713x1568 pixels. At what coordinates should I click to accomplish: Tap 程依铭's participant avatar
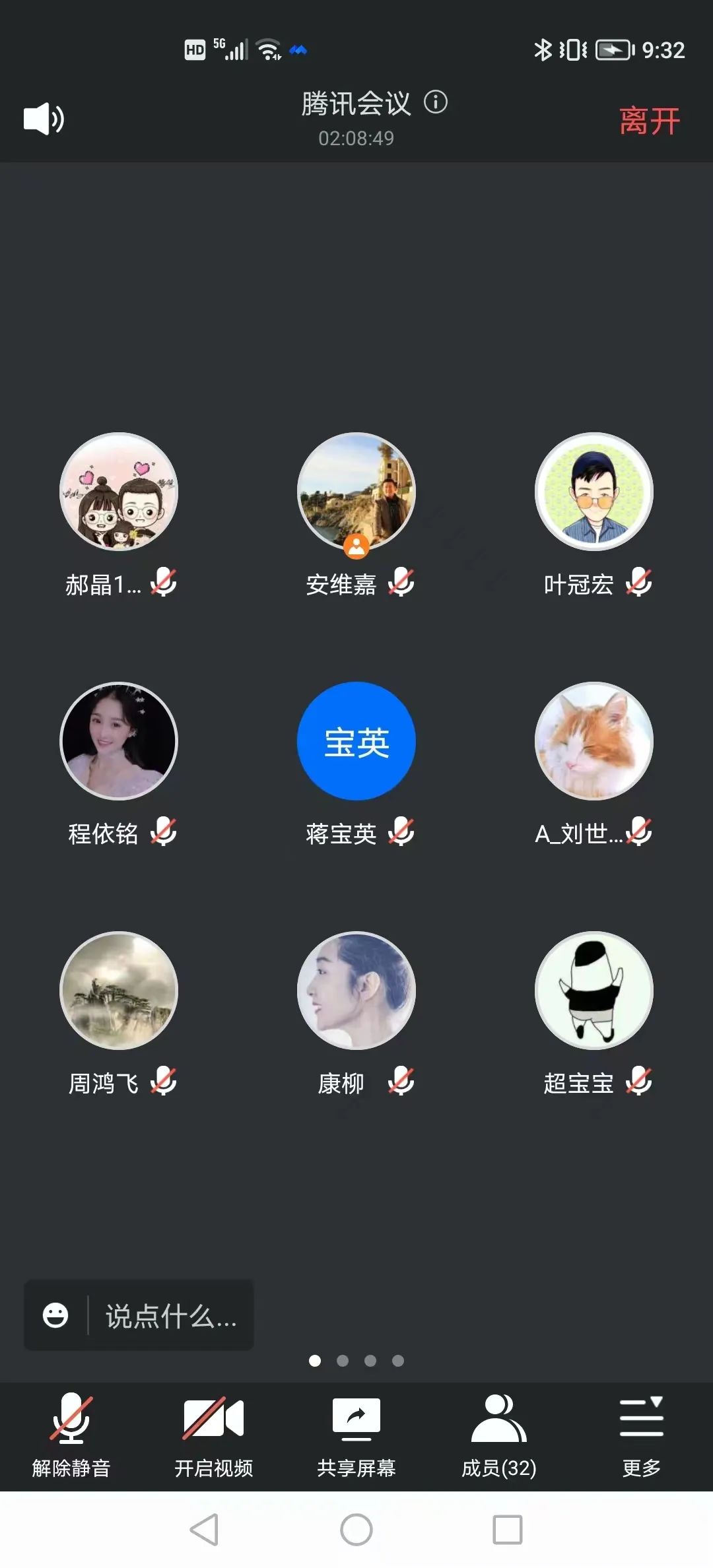tap(119, 741)
